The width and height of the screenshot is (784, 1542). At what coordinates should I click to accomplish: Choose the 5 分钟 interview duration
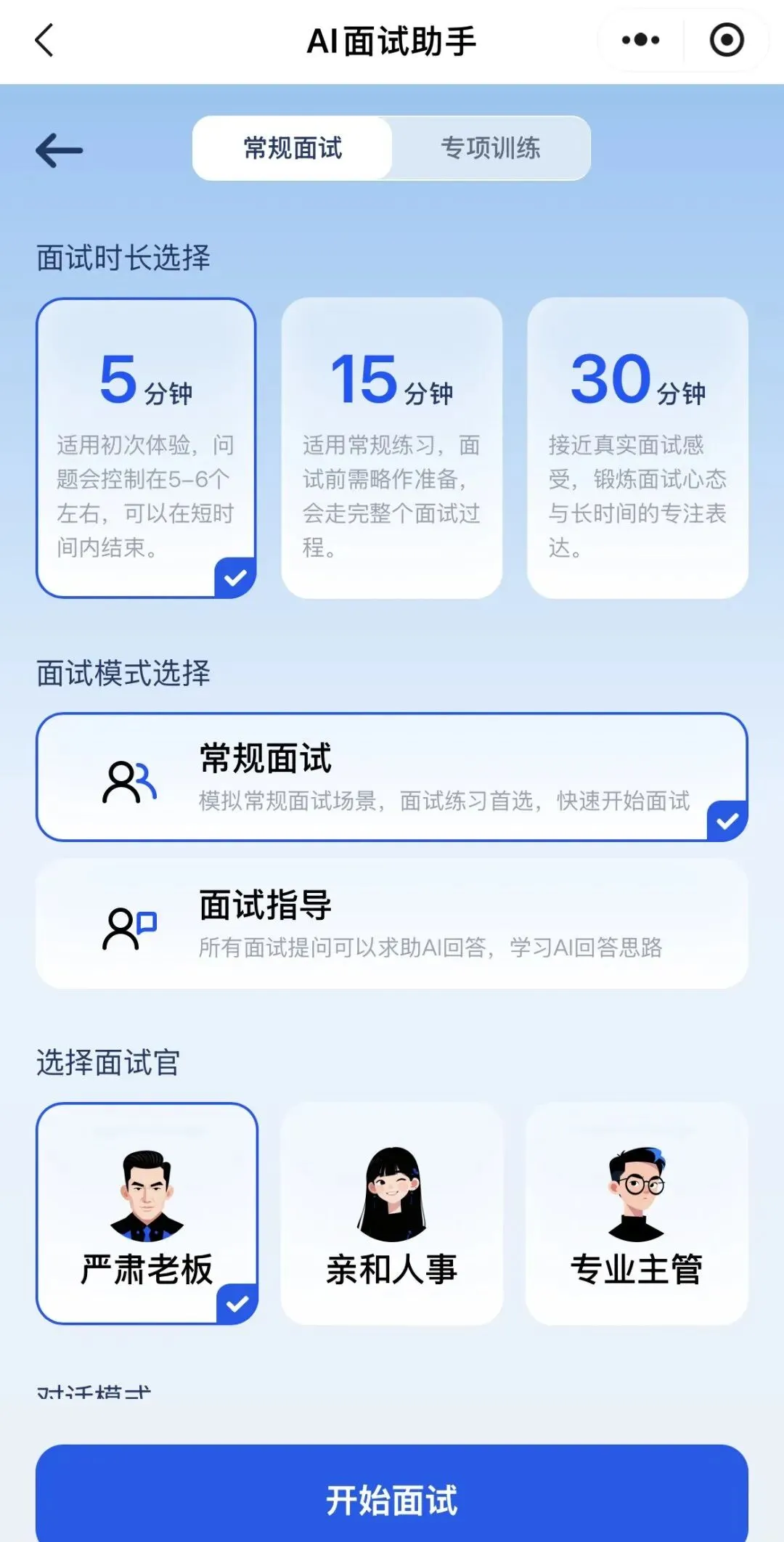[146, 448]
